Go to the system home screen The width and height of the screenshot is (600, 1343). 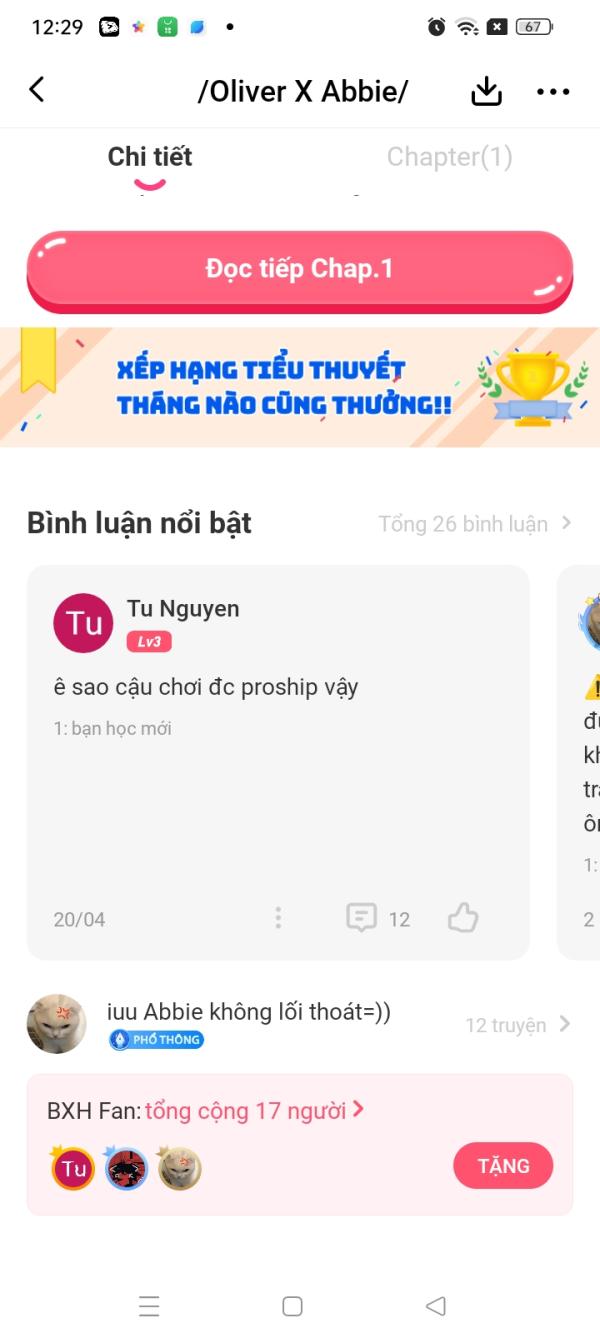292,1306
